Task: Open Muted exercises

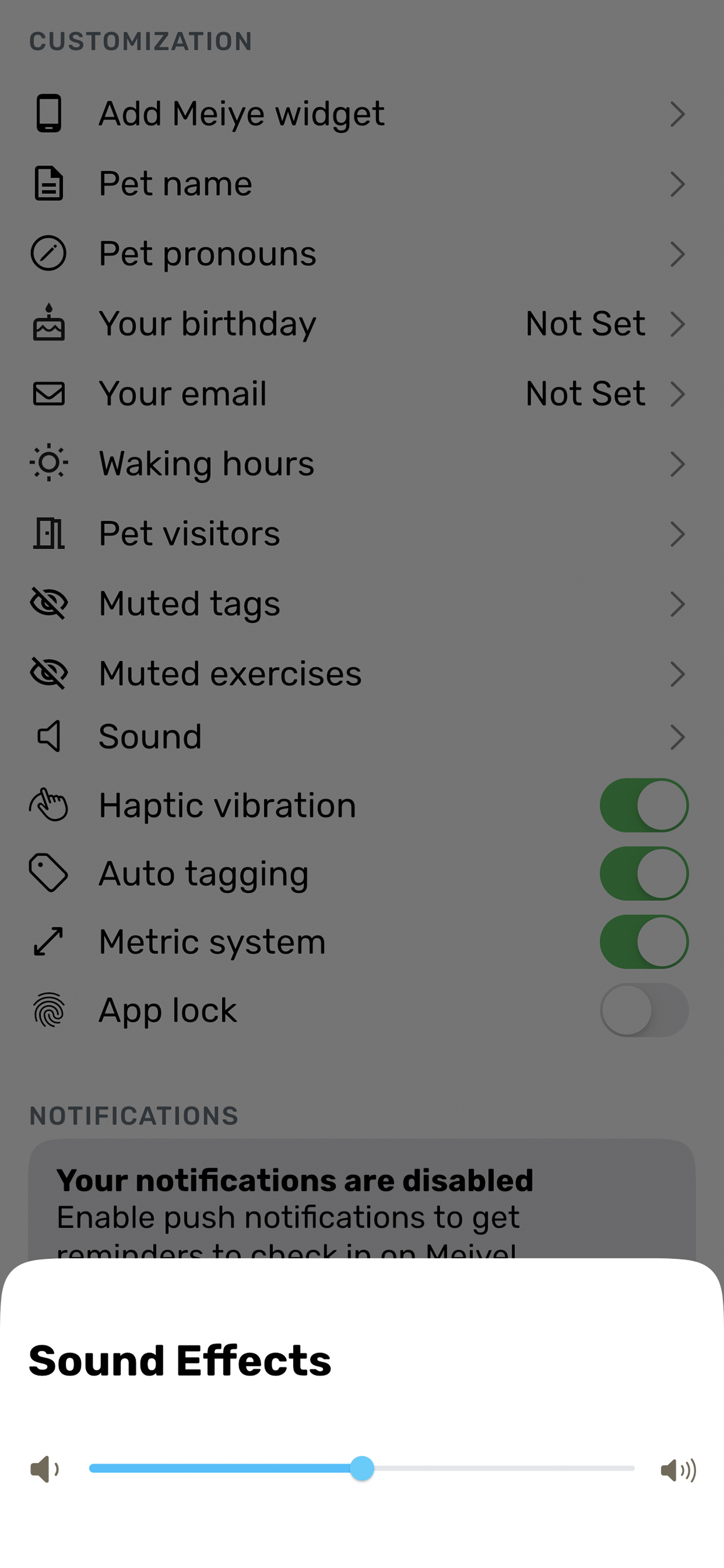Action: [x=362, y=674]
